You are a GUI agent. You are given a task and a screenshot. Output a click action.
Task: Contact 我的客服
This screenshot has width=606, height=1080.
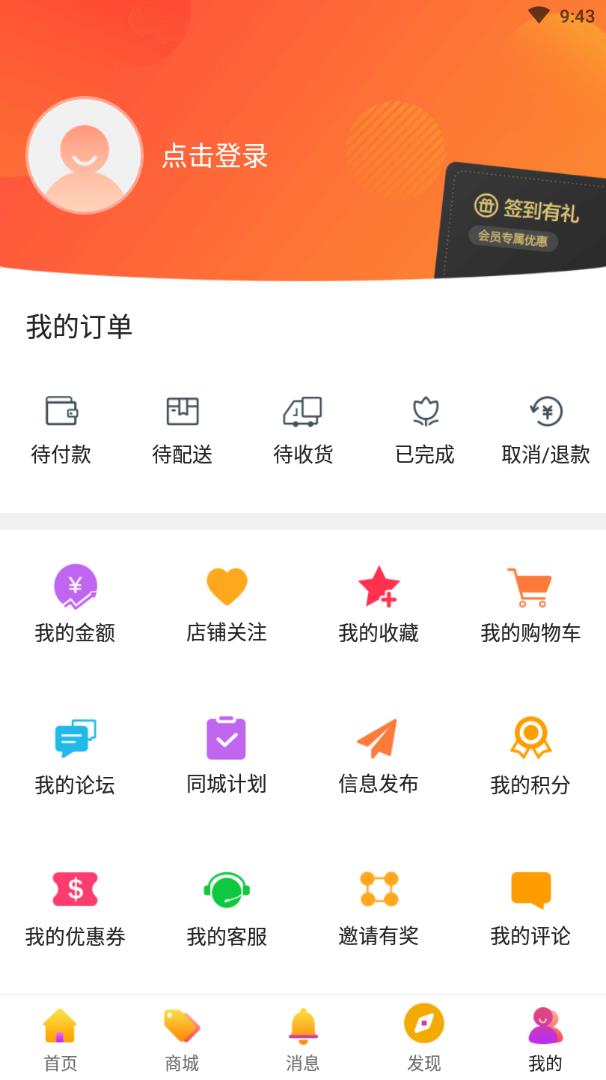click(227, 907)
